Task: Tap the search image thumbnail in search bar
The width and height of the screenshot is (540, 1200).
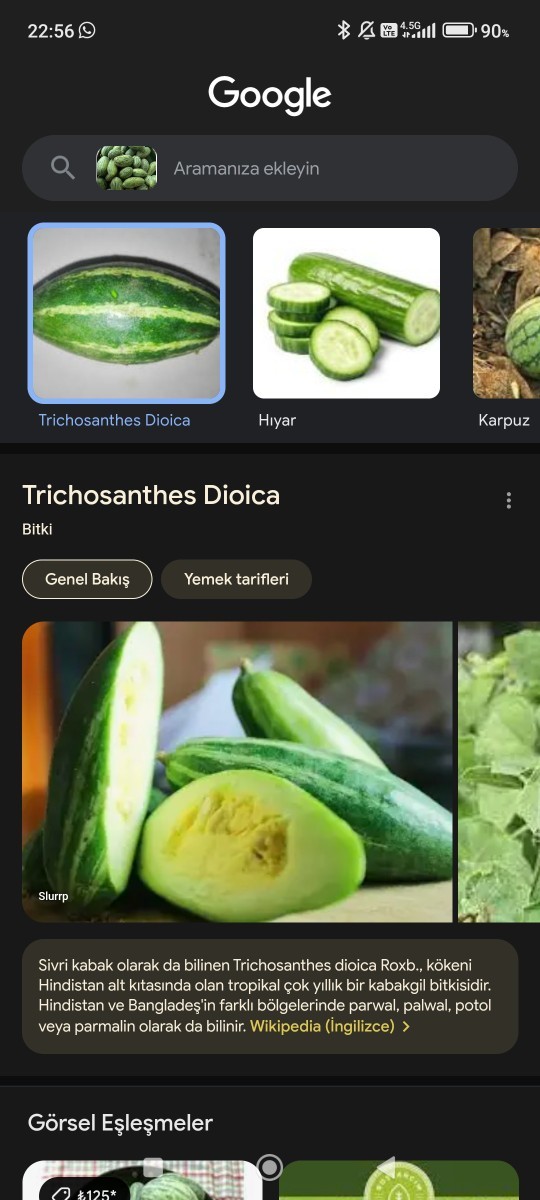Action: tap(127, 168)
